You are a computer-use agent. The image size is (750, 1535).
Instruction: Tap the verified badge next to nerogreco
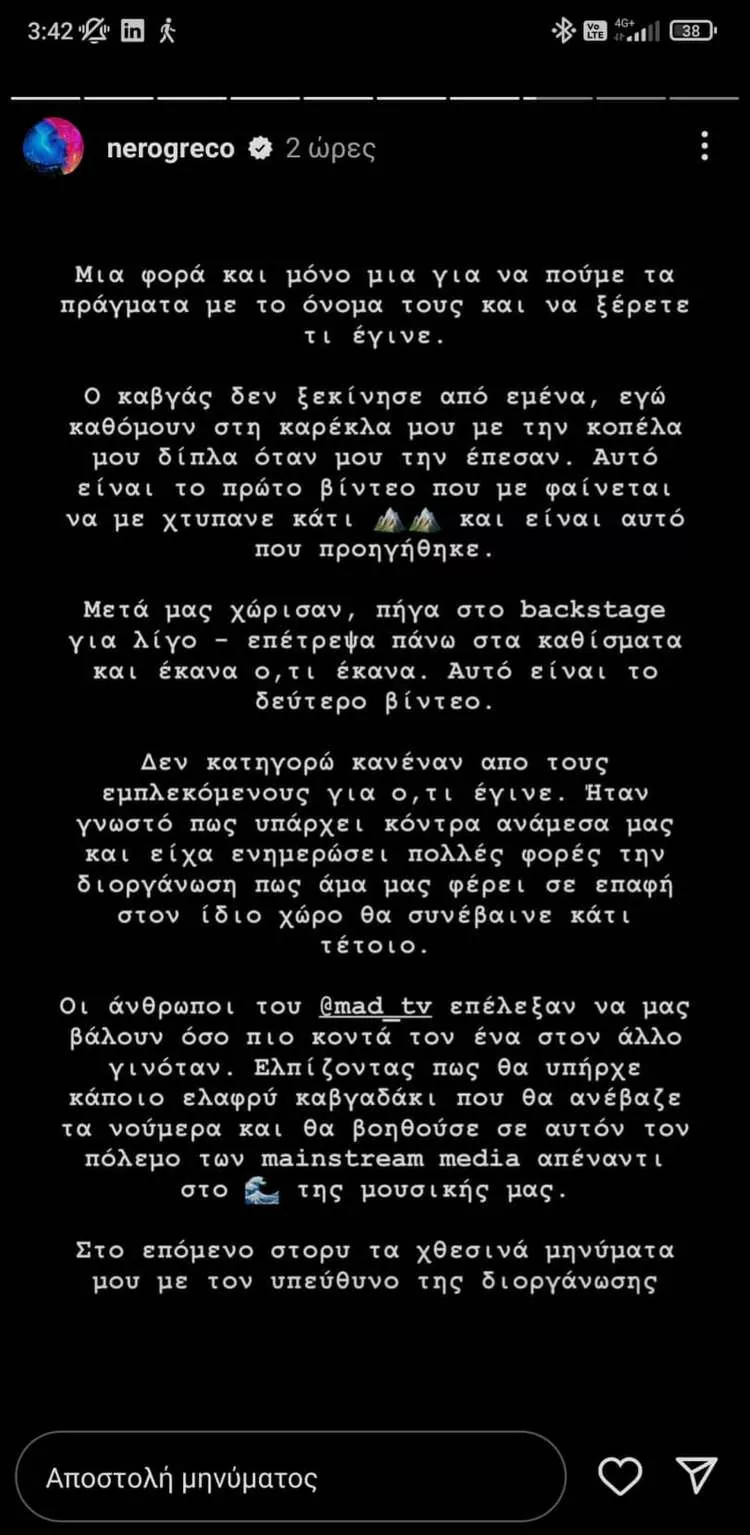pos(261,146)
